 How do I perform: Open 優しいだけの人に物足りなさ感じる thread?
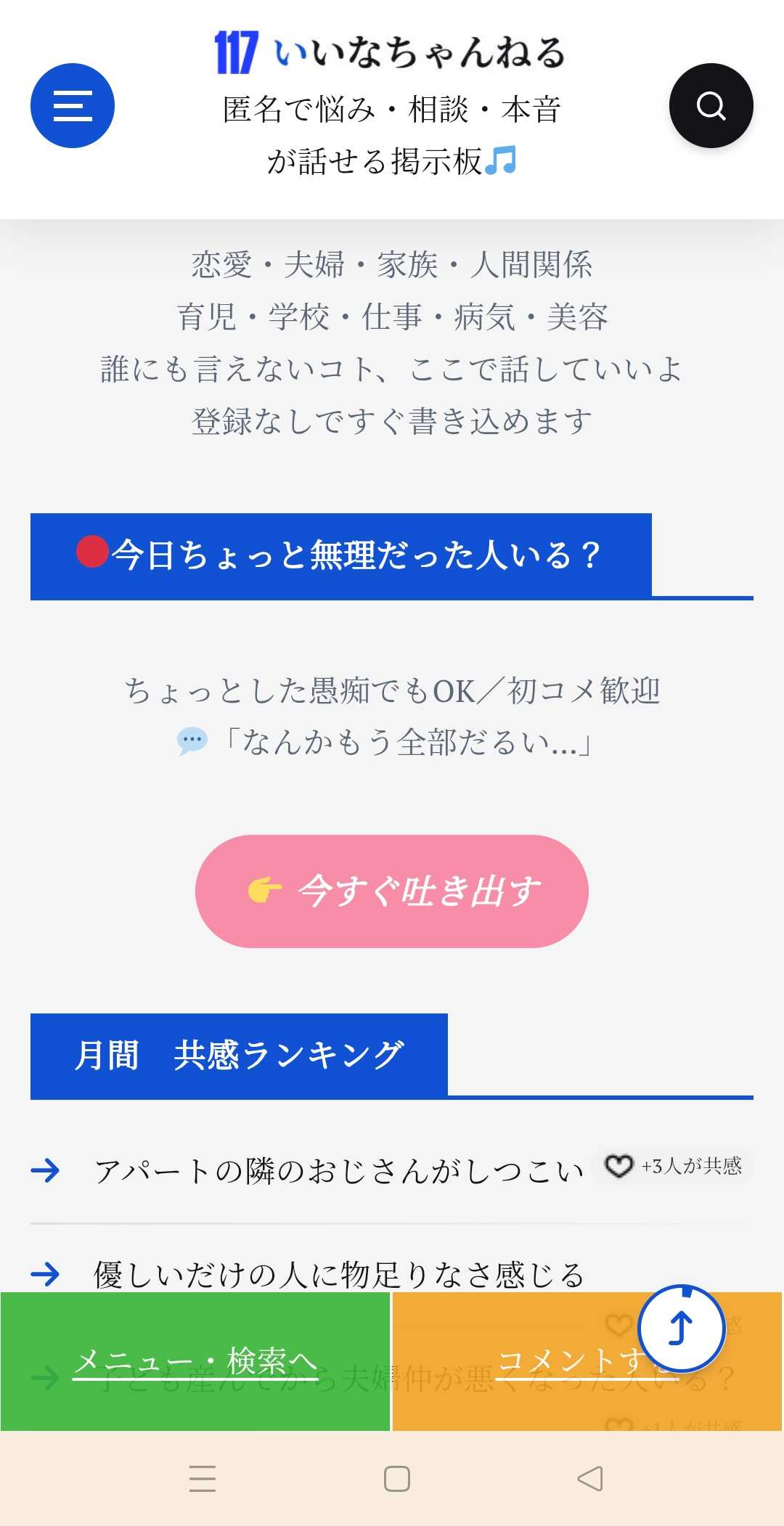(x=339, y=1274)
